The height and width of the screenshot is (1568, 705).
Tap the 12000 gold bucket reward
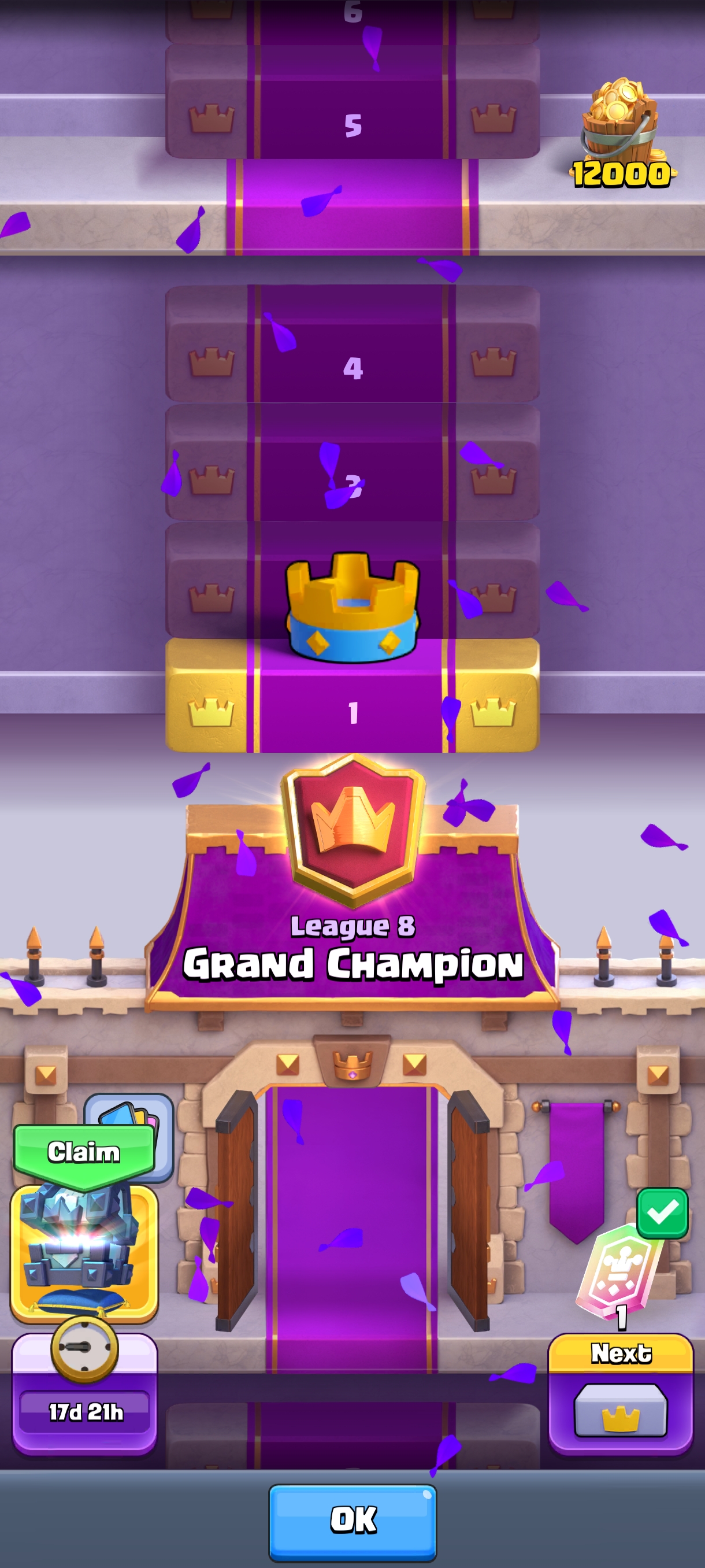(621, 133)
